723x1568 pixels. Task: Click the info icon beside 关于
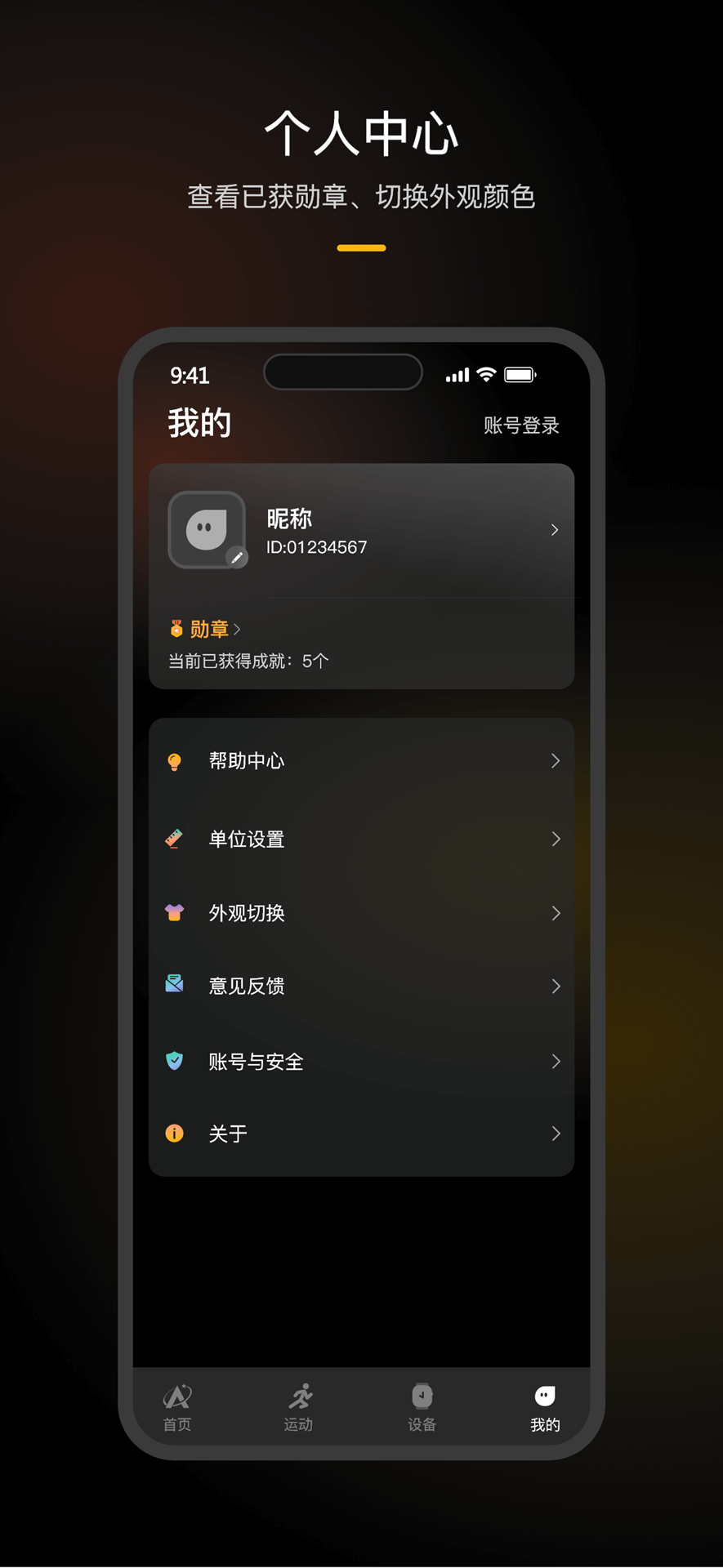(x=175, y=1133)
